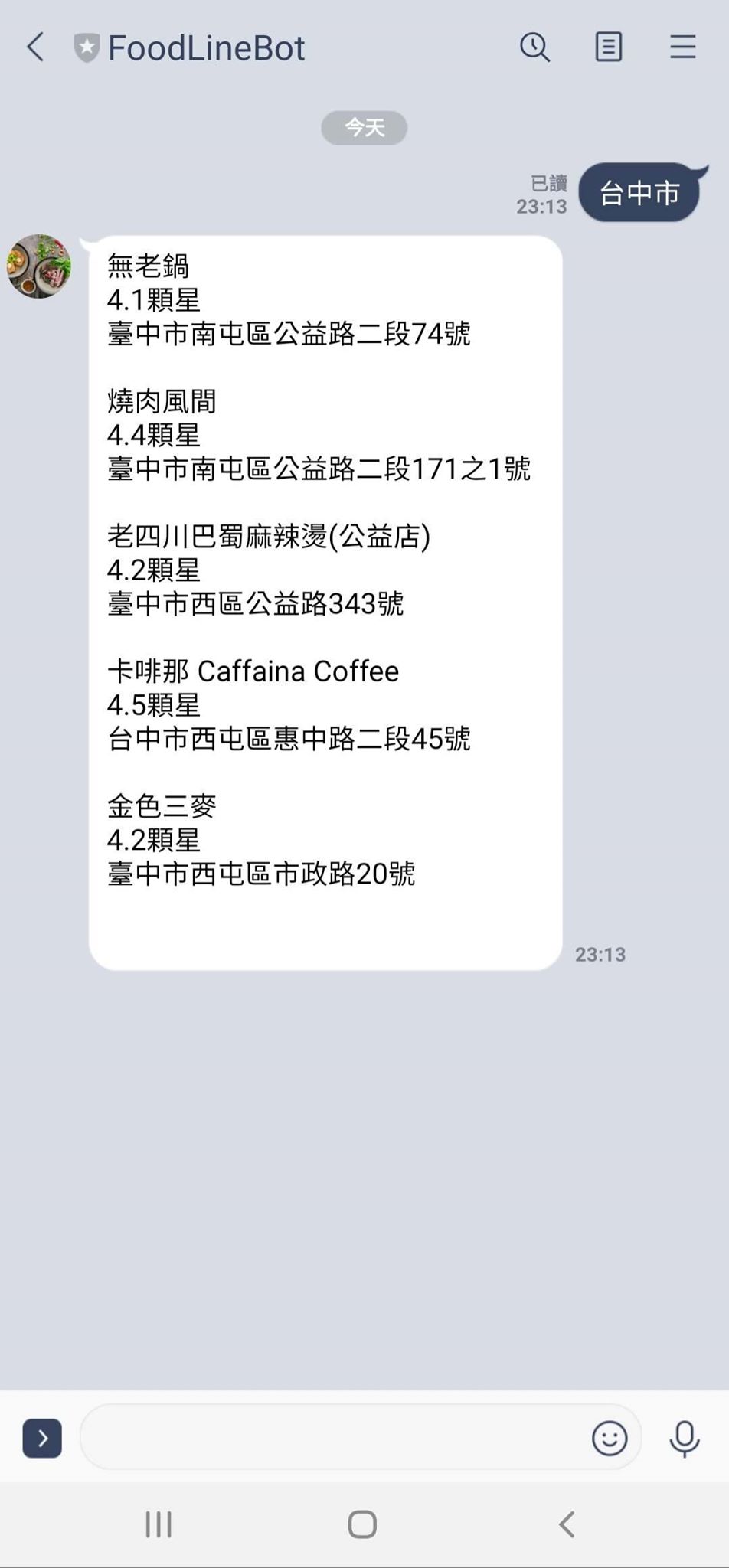Tap the official account badge beside FoodLineBot
Viewport: 729px width, 1568px height.
tap(87, 47)
